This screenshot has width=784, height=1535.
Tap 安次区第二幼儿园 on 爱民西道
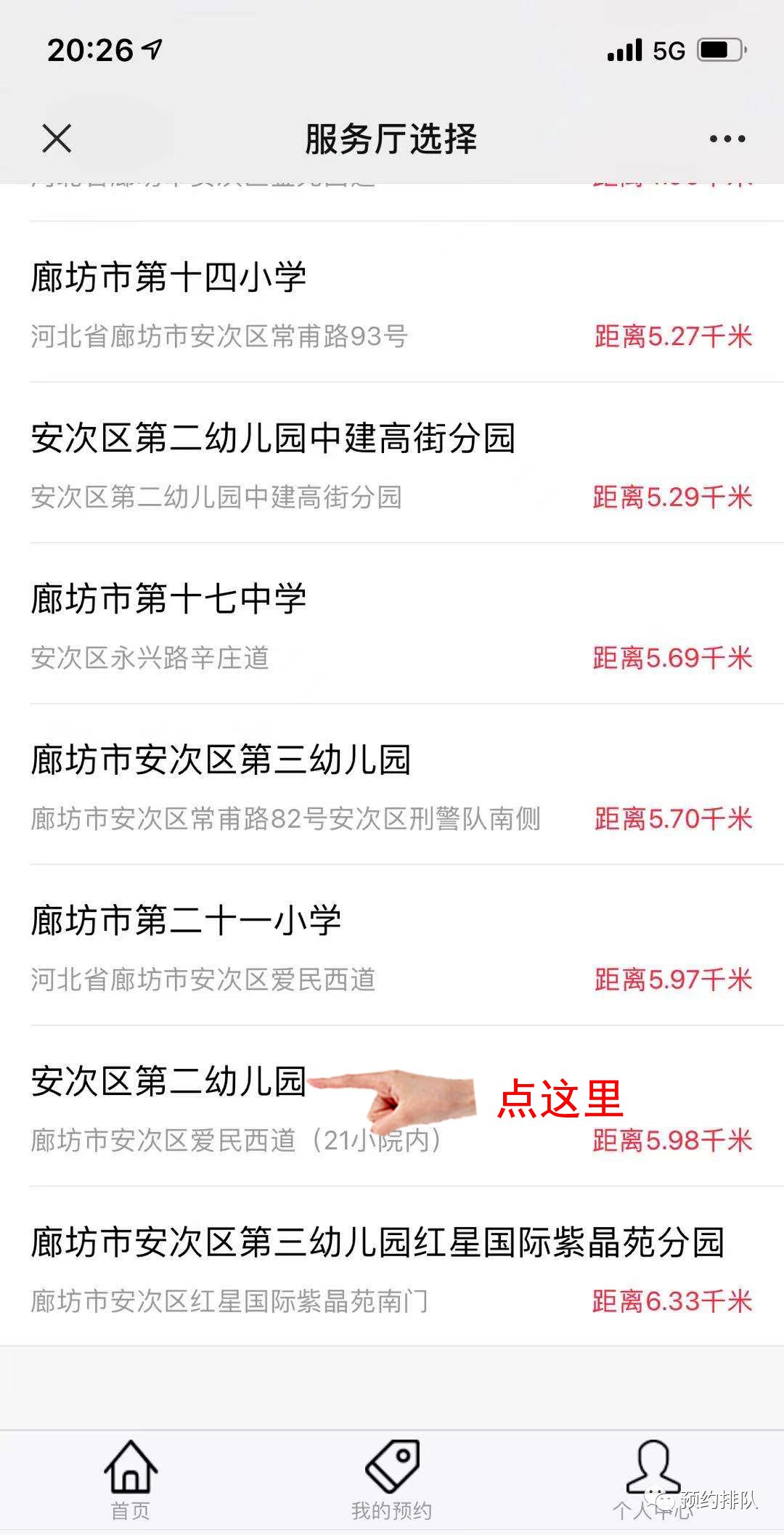(x=168, y=1082)
